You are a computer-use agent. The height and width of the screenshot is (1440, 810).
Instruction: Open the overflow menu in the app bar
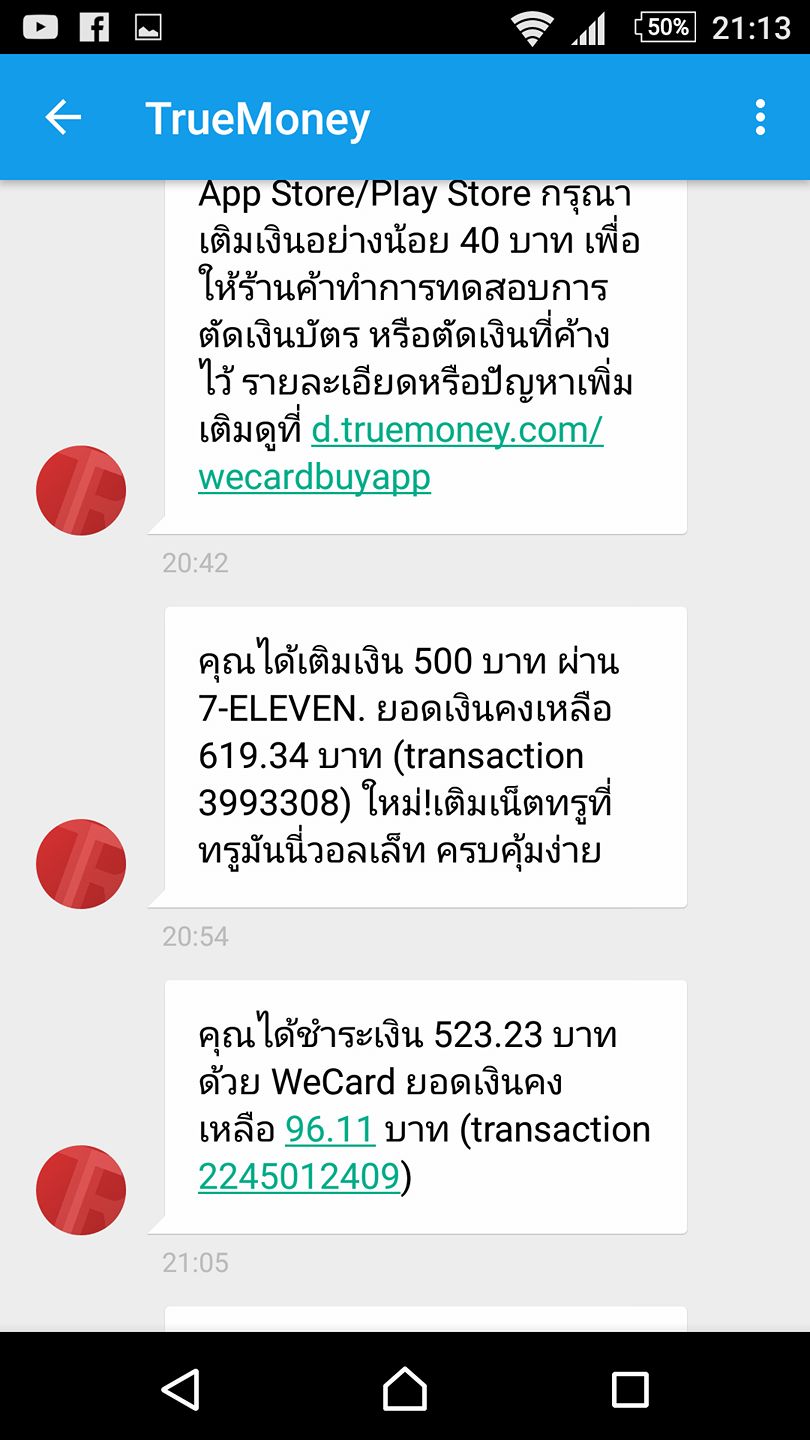click(x=760, y=118)
